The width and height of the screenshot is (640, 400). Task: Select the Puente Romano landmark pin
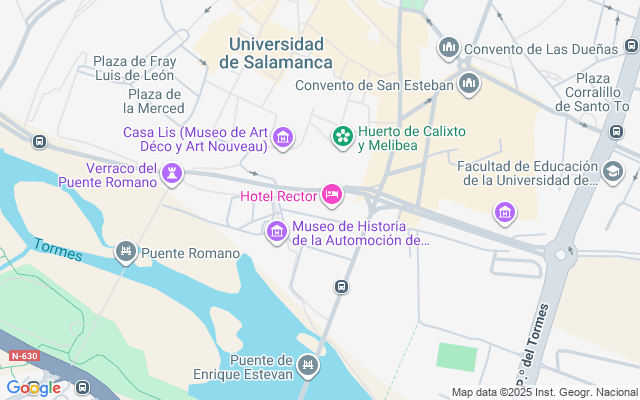pos(126,251)
